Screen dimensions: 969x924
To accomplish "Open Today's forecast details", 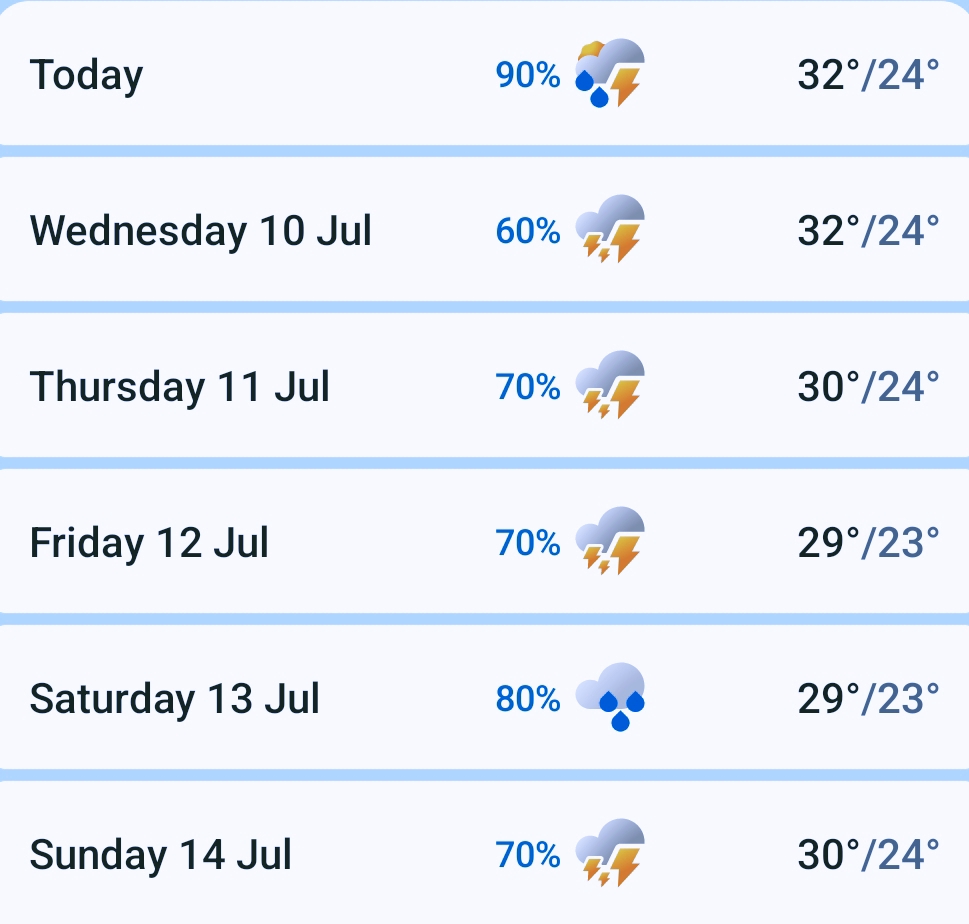I will pyautogui.click(x=484, y=75).
